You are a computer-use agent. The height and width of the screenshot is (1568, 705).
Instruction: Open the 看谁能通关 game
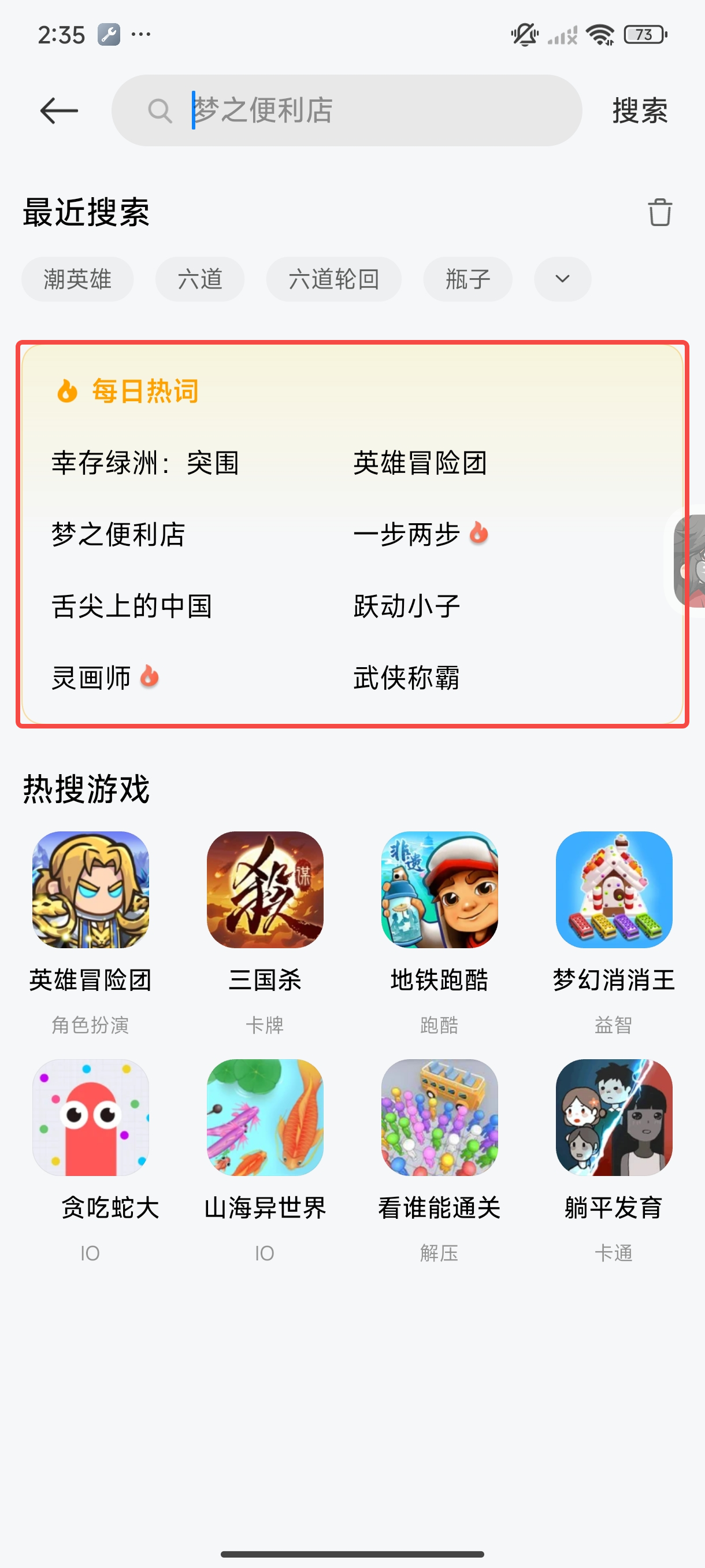coord(439,1118)
